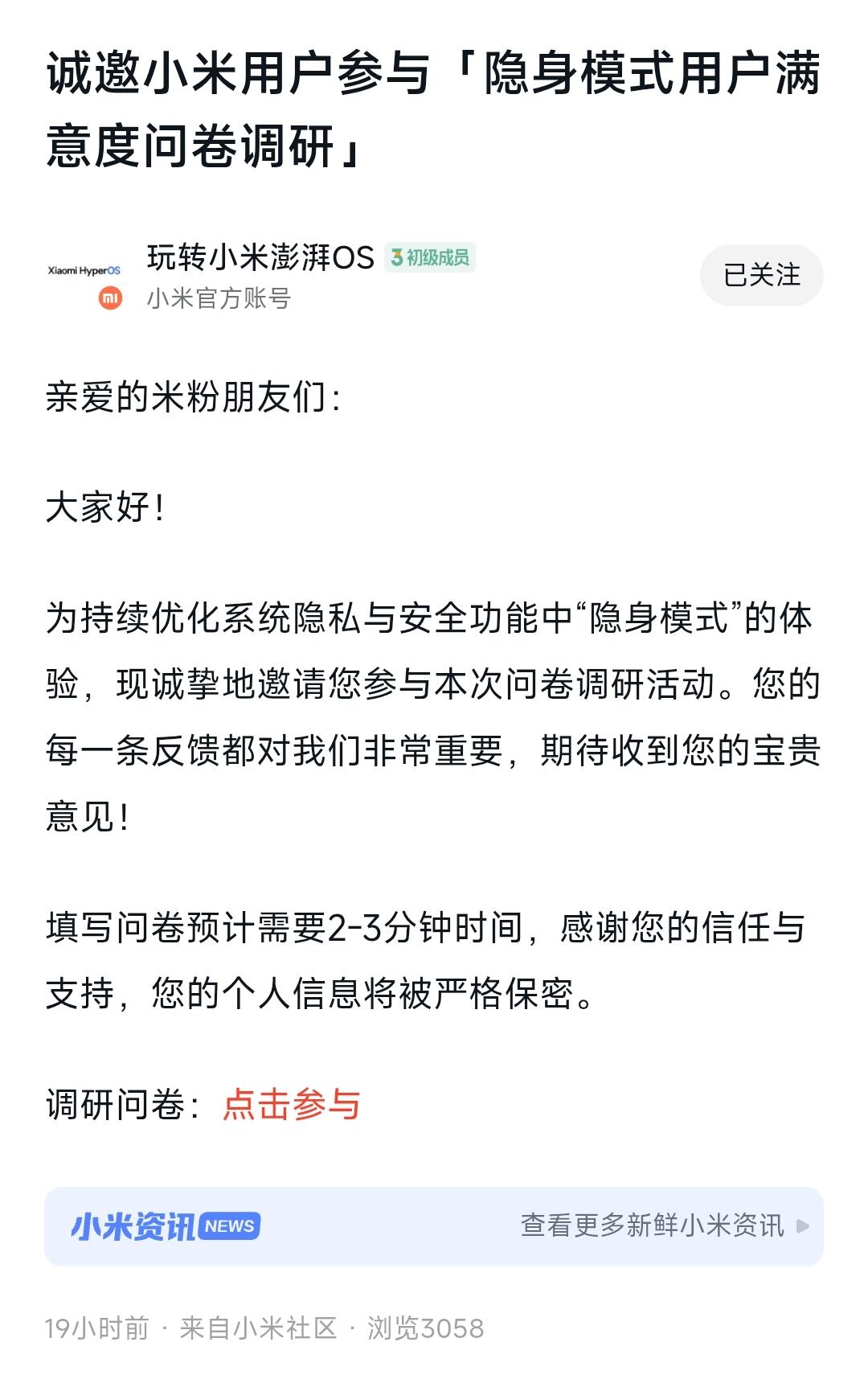This screenshot has width=868, height=1375.
Task: Tap the 已关注 follow button
Action: [761, 275]
